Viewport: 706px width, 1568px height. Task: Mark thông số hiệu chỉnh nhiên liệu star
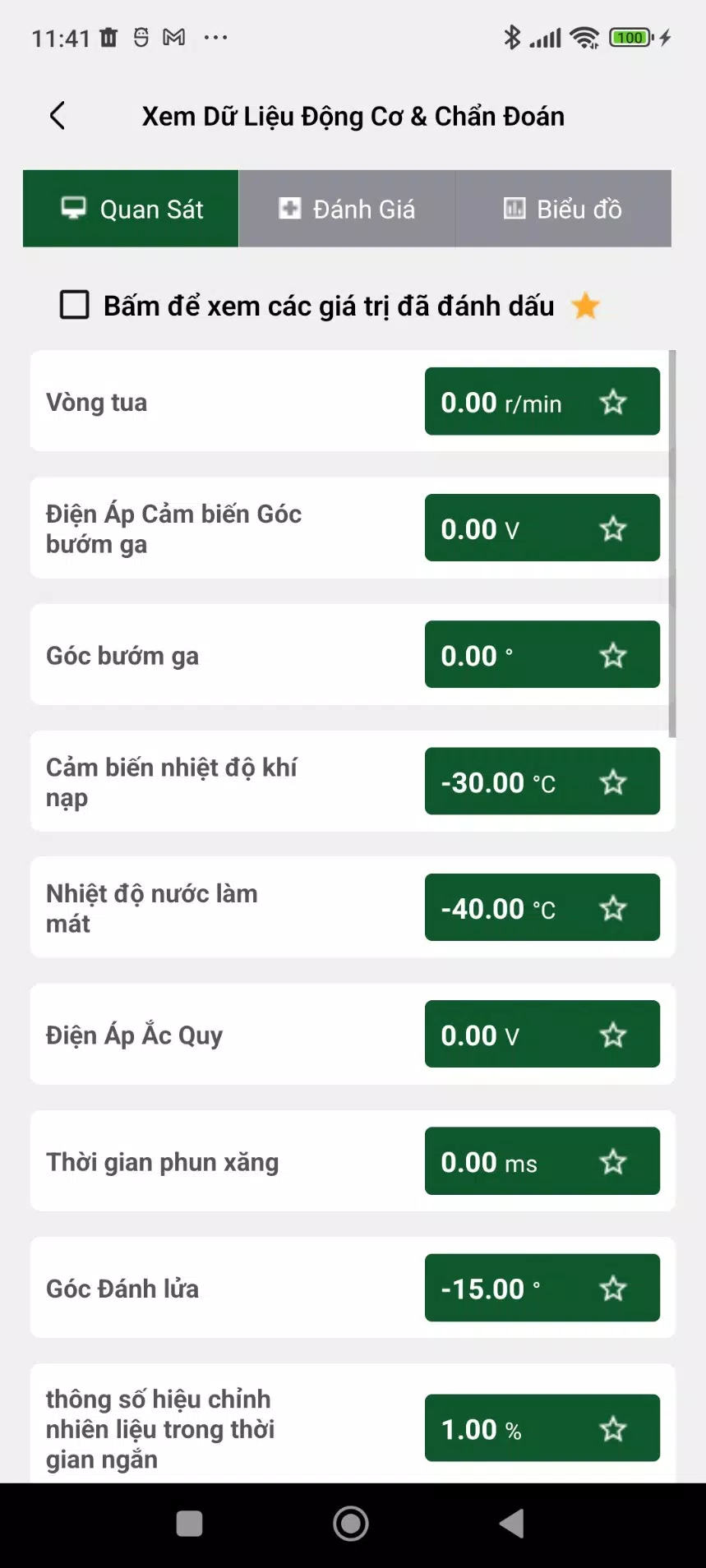click(613, 1428)
